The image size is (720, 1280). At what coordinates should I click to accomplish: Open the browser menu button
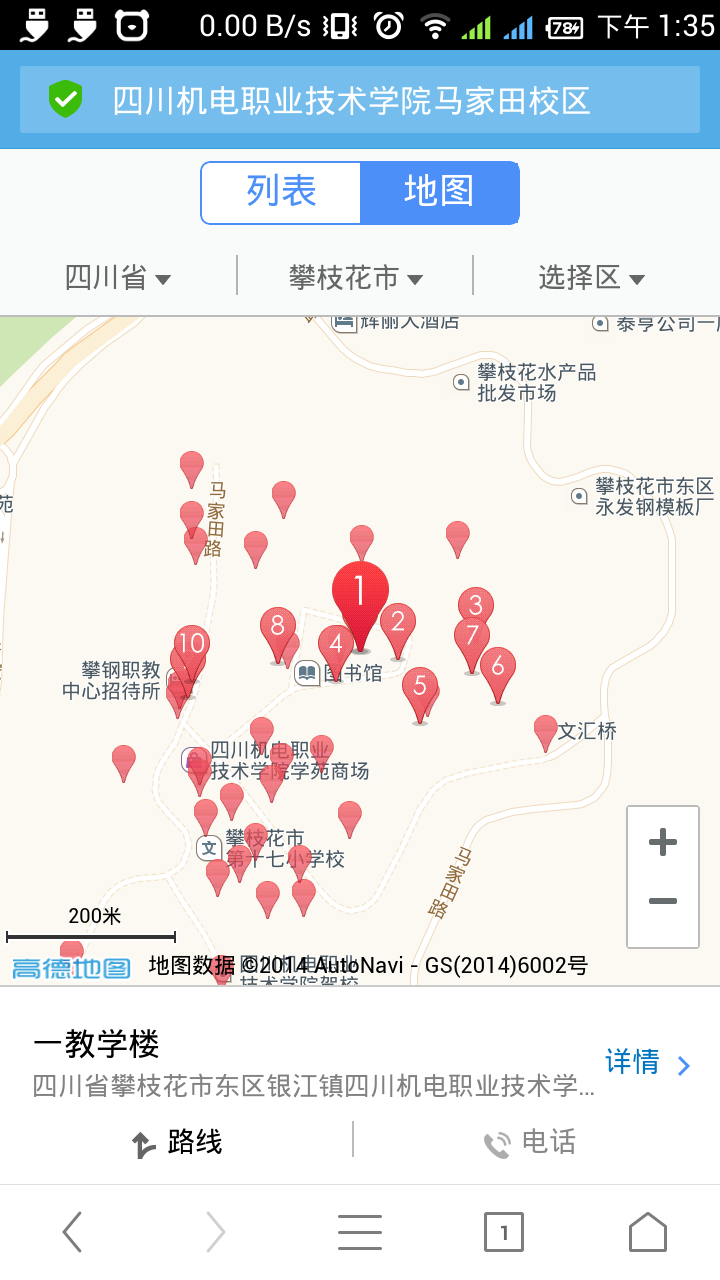[x=360, y=1232]
